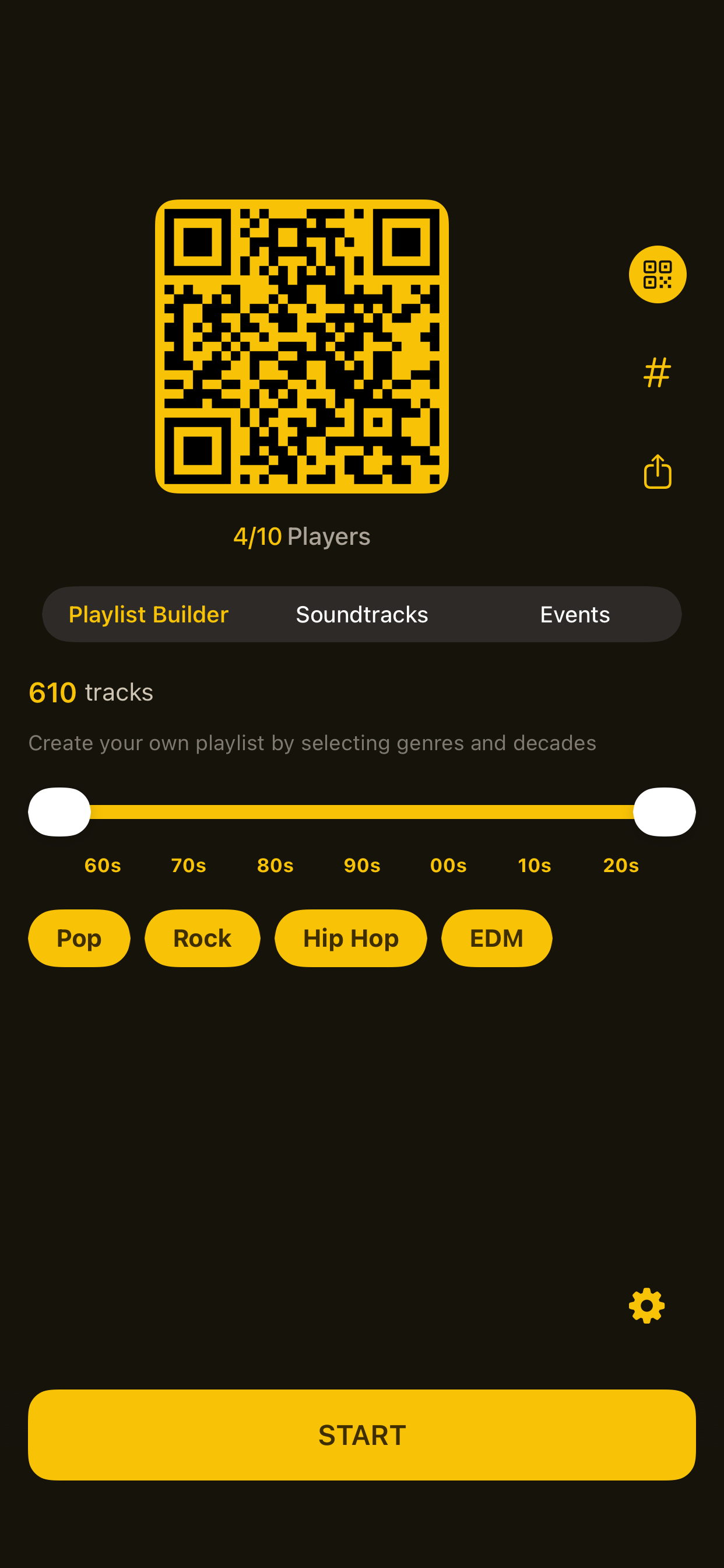Toggle the EDM genre chip
This screenshot has width=724, height=1568.
497,938
